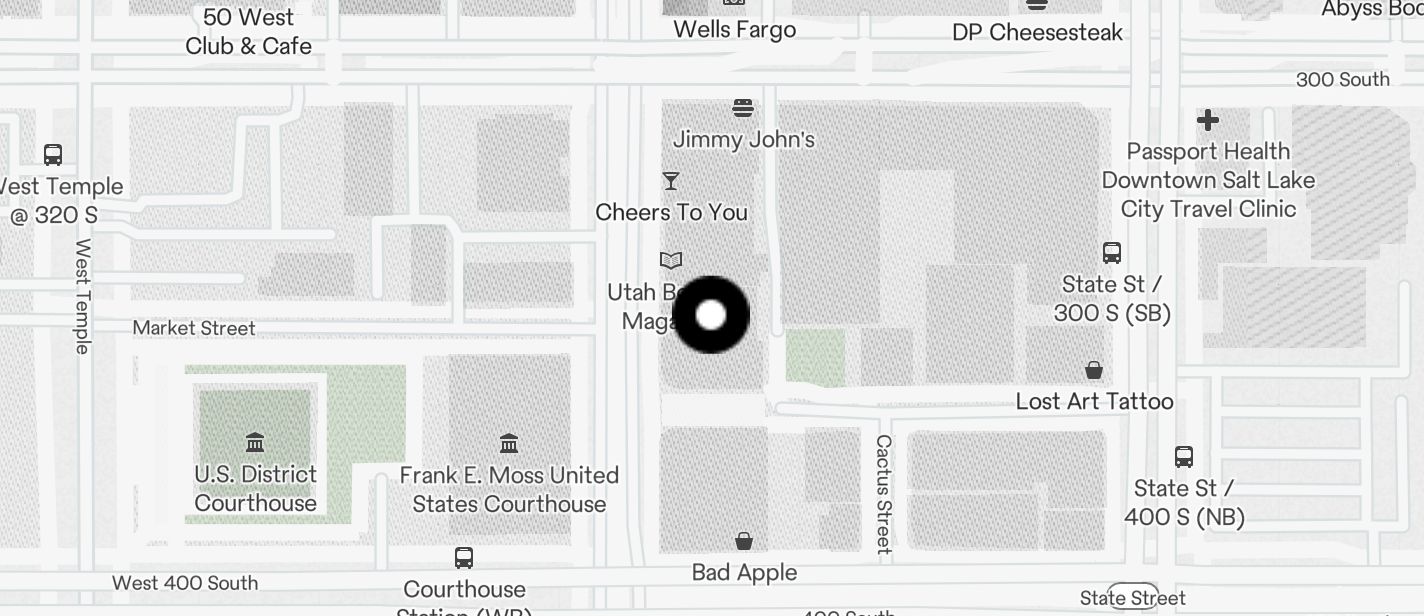The image size is (1424, 616).
Task: Open the Lost Art Tattoo marker
Action: [x=1094, y=370]
